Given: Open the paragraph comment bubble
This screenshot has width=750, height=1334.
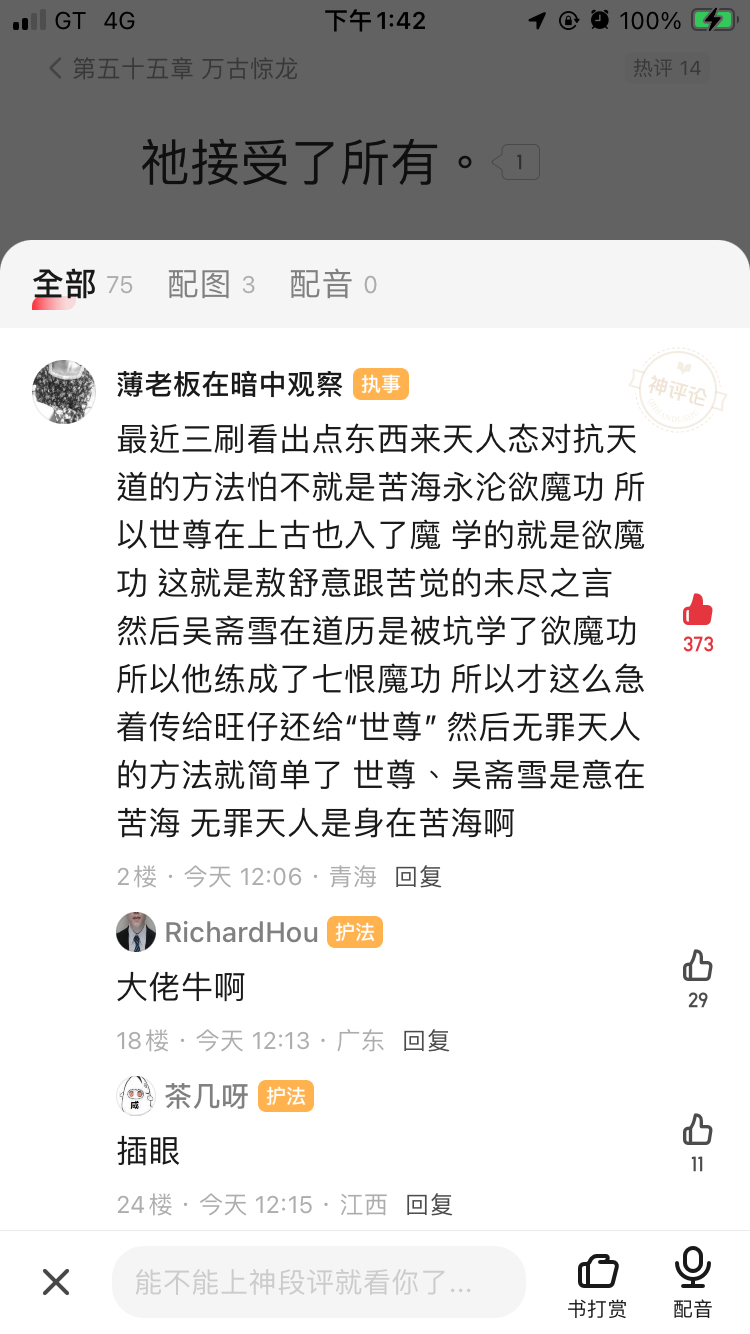Looking at the screenshot, I should (x=518, y=162).
